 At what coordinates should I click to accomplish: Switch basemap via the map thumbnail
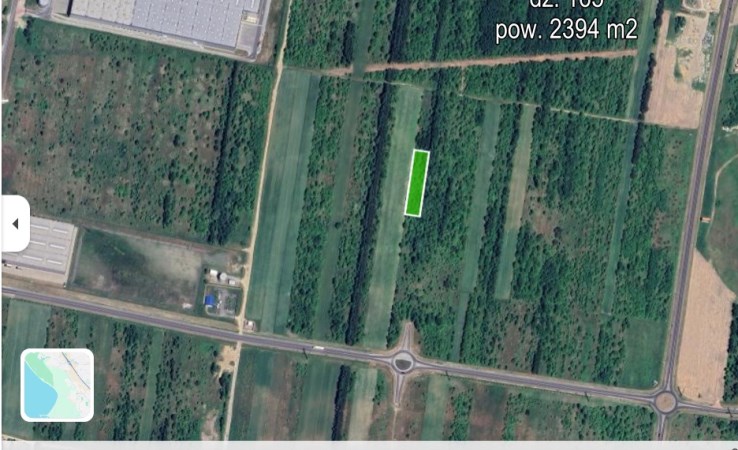[57, 385]
